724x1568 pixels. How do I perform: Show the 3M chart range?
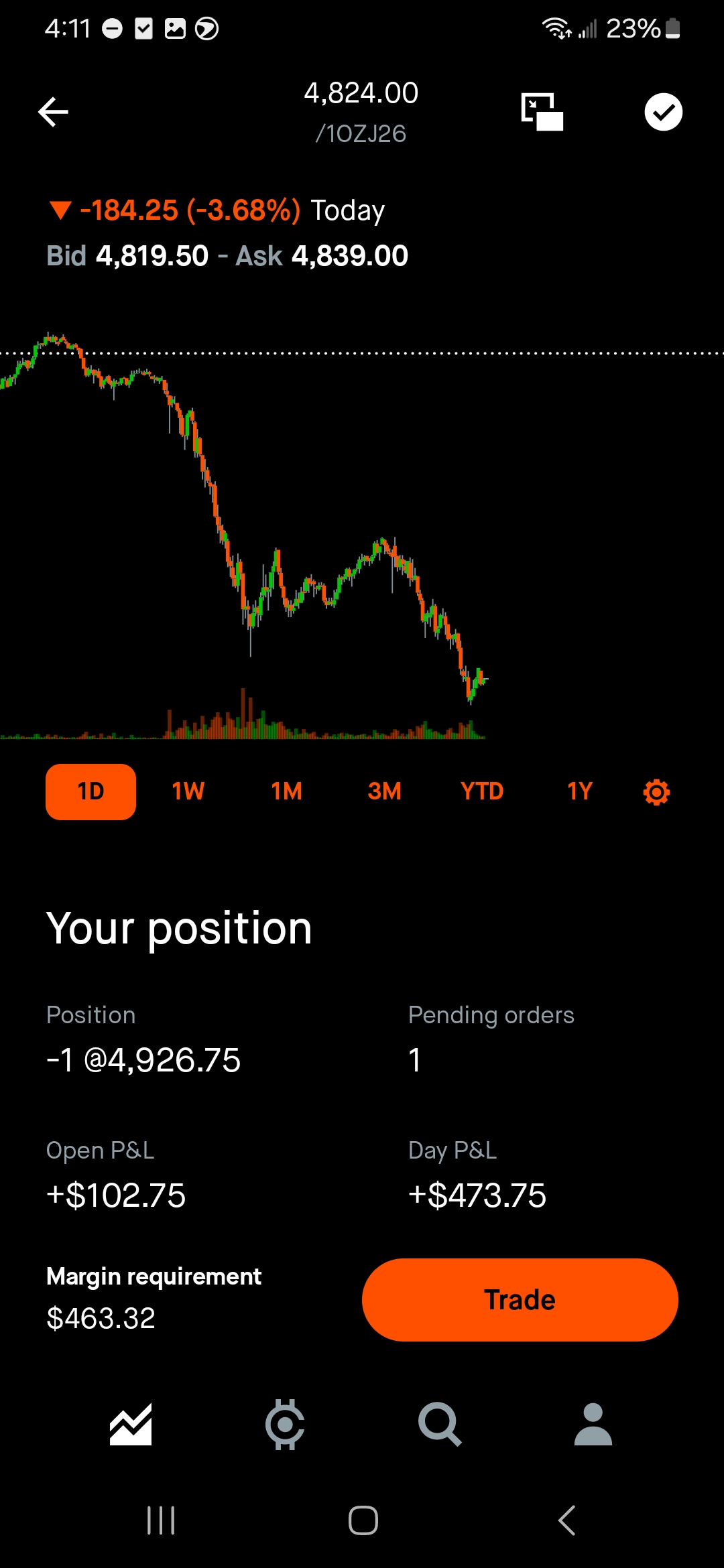384,791
